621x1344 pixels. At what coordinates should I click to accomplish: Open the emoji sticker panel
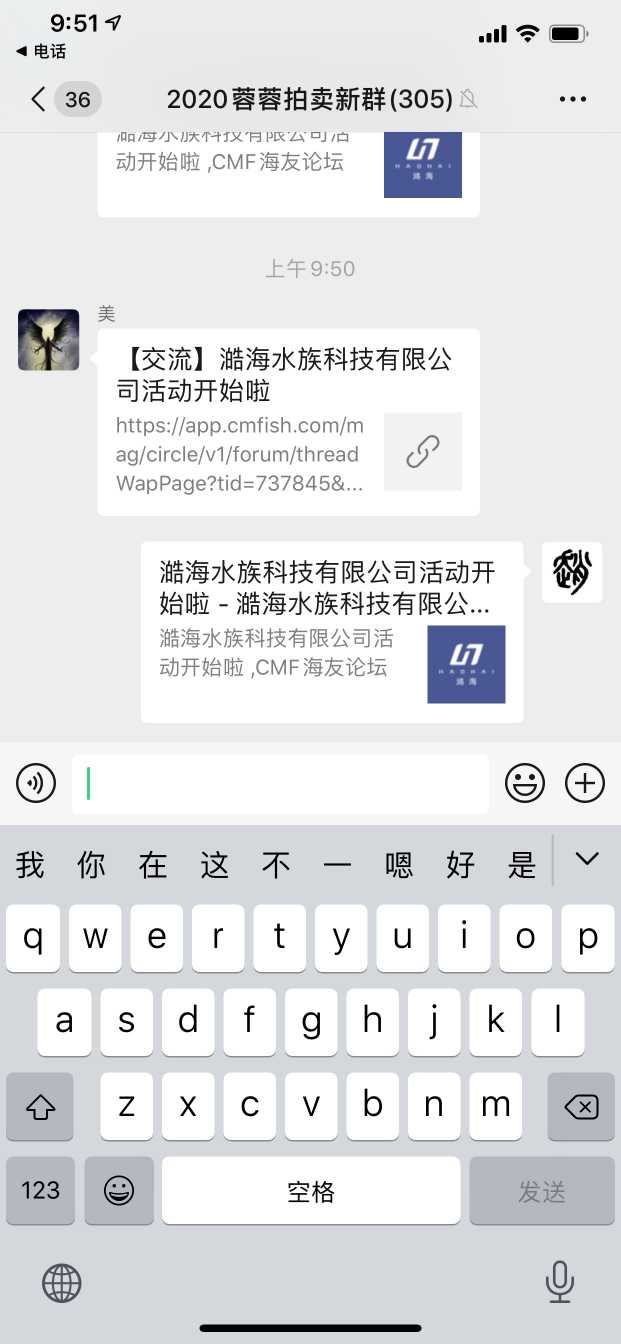tap(524, 783)
